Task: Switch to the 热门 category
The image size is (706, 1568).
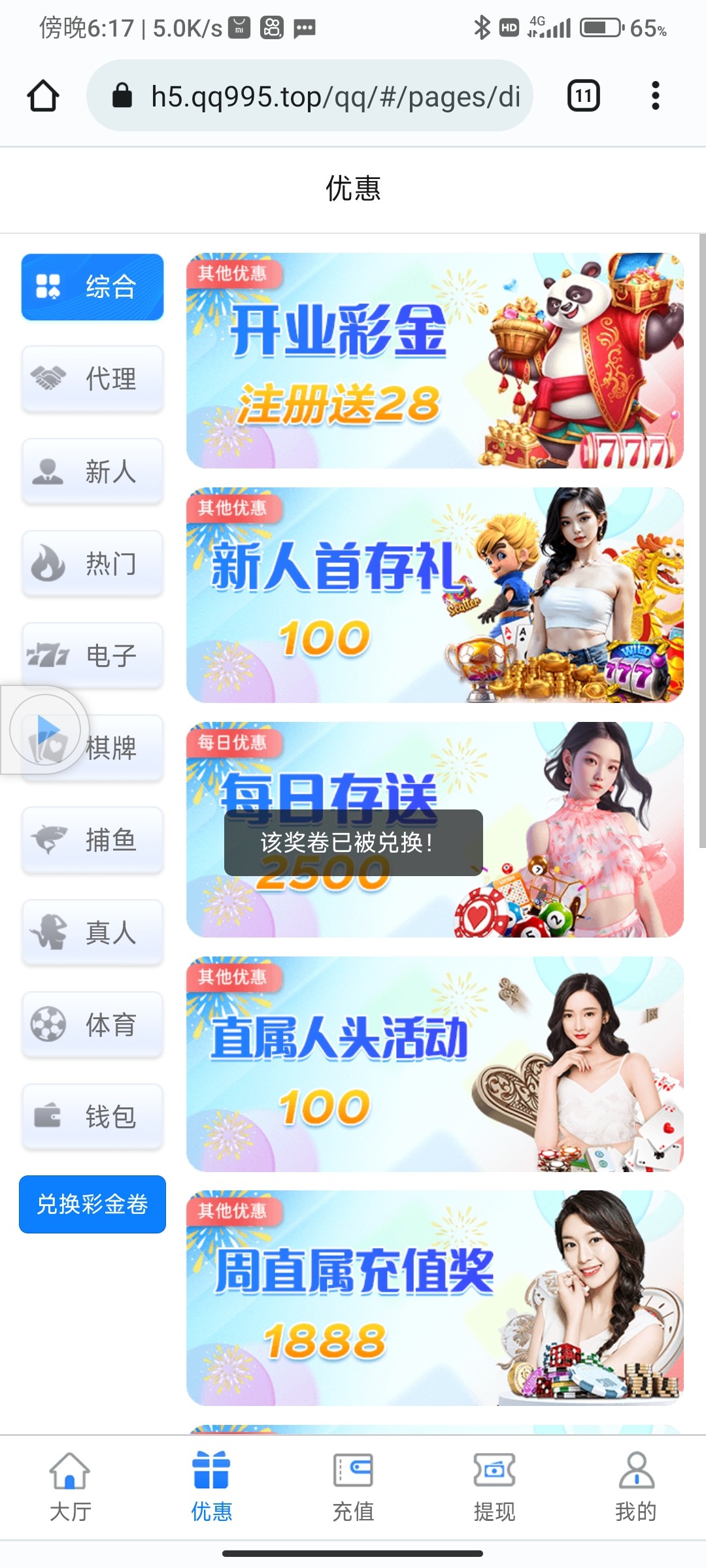Action: [x=92, y=563]
